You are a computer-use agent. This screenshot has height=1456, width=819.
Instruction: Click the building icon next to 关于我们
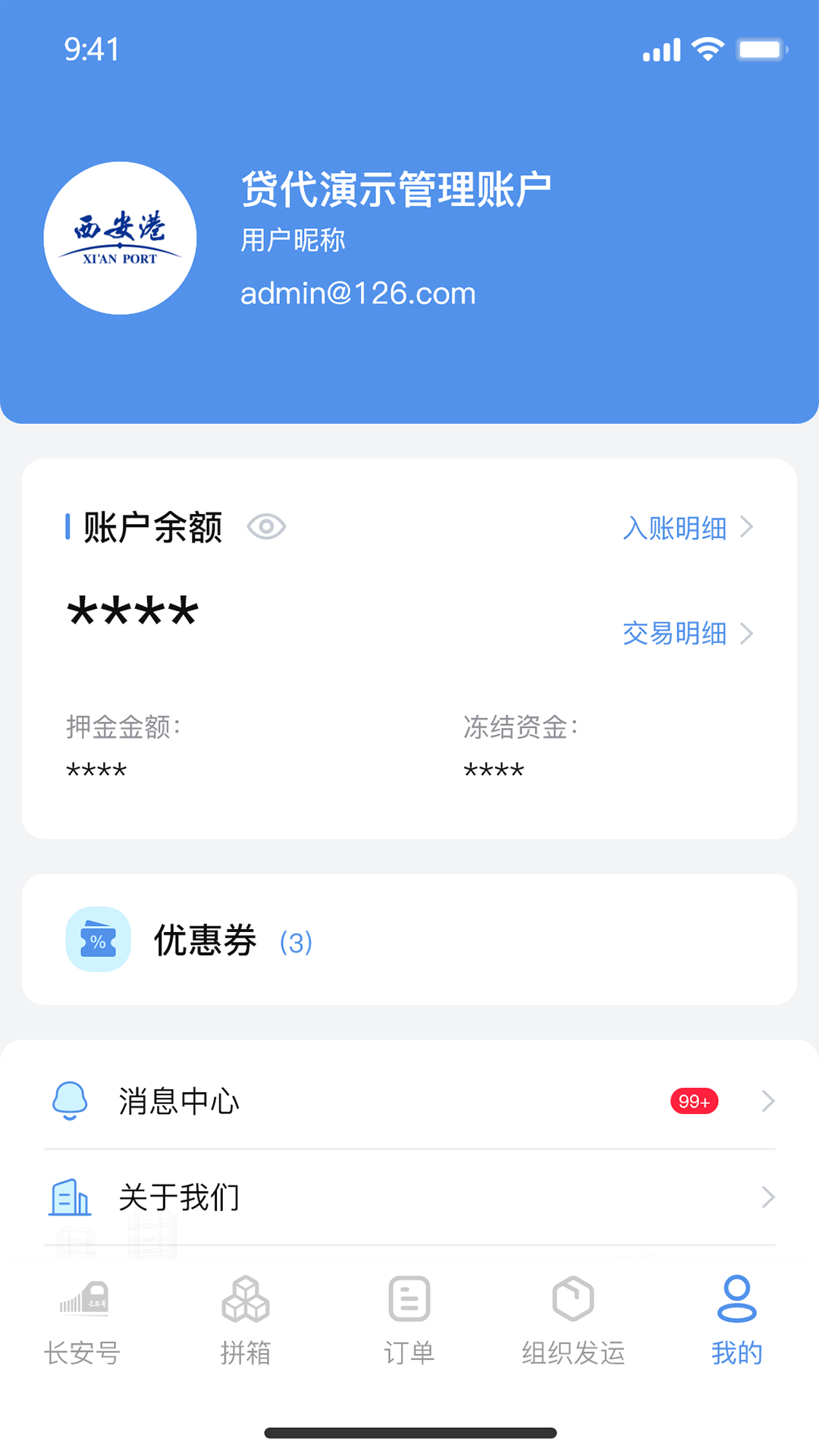click(70, 1197)
